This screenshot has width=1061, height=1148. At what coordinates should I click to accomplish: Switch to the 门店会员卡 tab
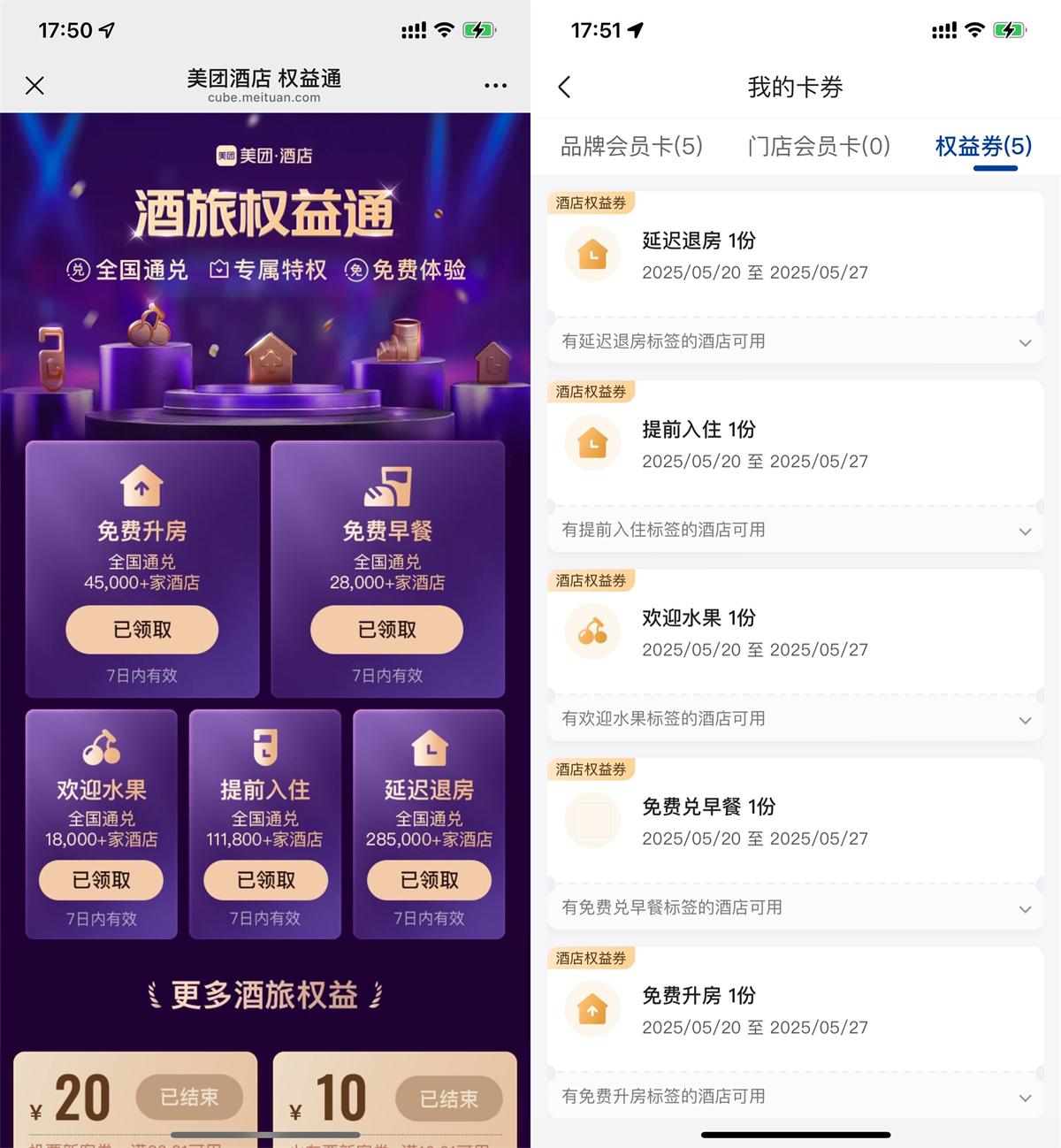point(818,147)
